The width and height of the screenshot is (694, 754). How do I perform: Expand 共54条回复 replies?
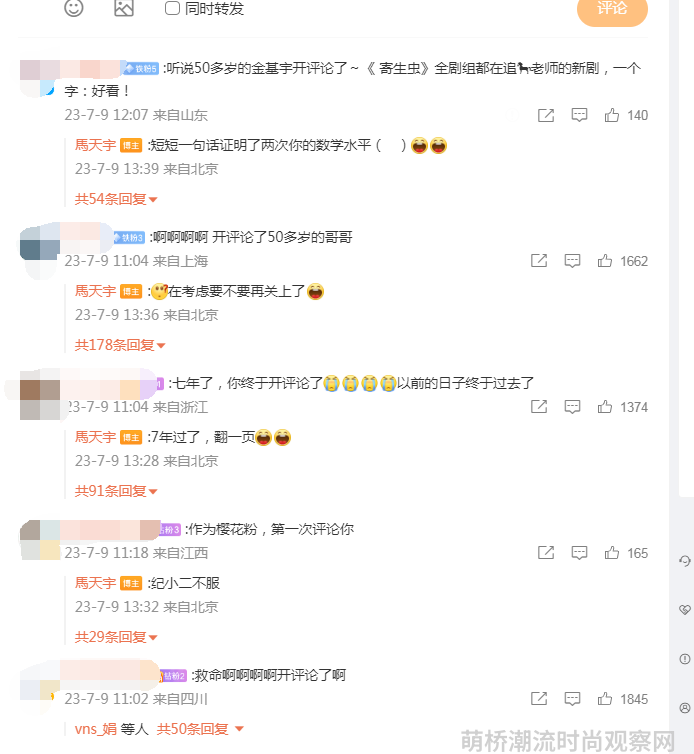click(116, 199)
